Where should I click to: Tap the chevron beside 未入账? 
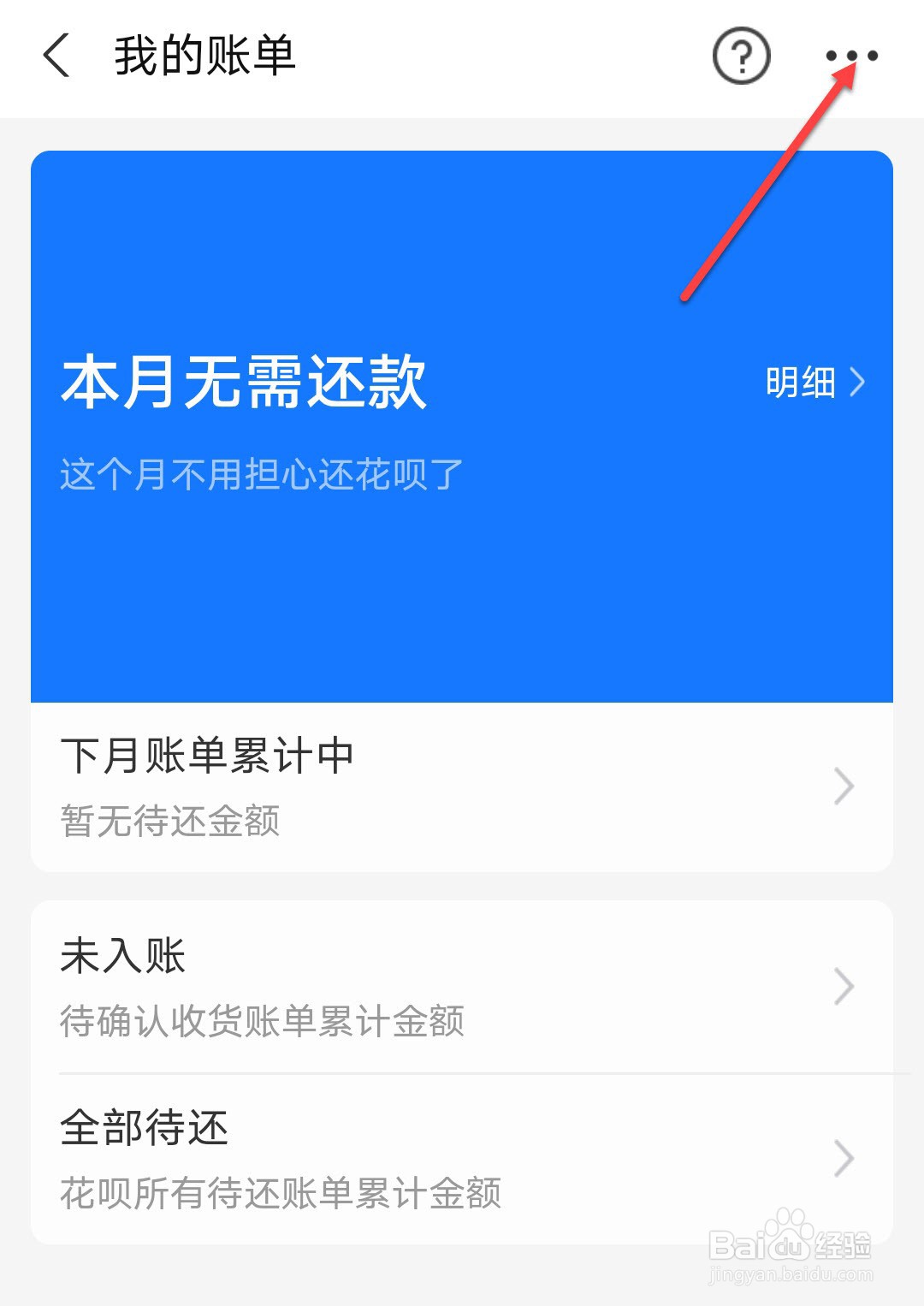(843, 986)
